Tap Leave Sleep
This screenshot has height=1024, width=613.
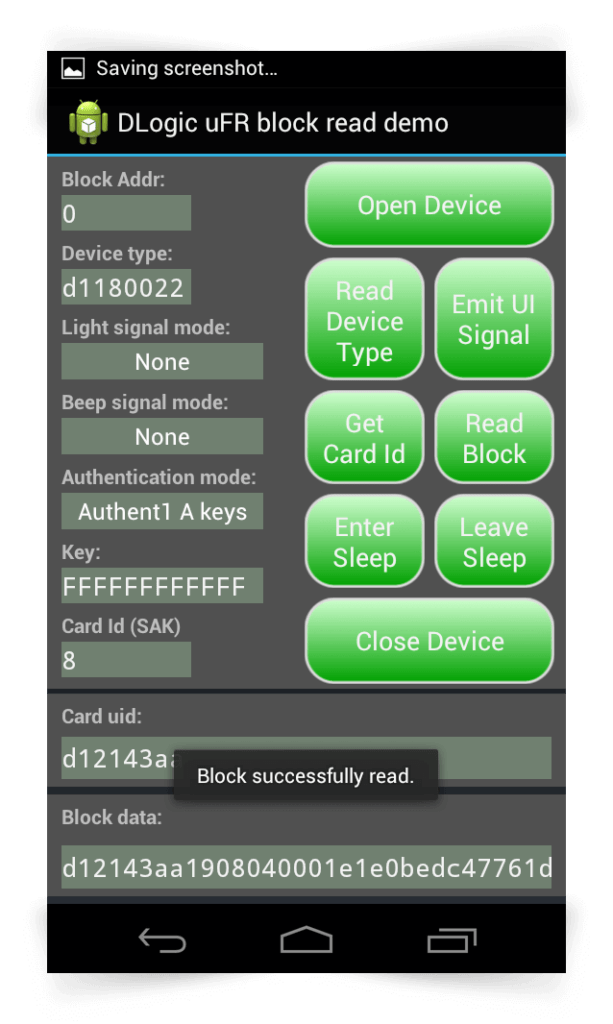[x=494, y=542]
